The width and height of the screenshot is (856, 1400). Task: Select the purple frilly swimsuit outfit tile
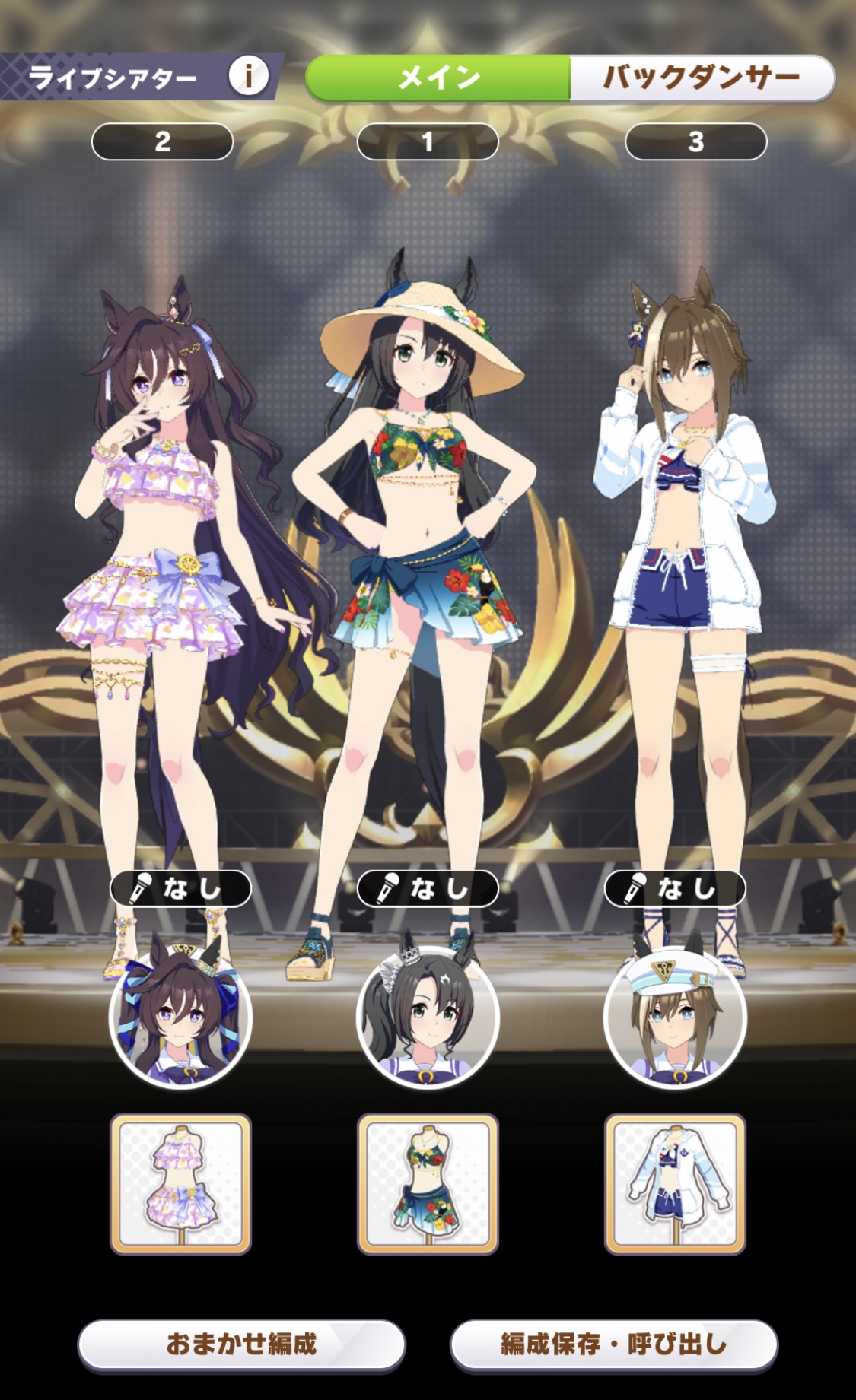(181, 1183)
